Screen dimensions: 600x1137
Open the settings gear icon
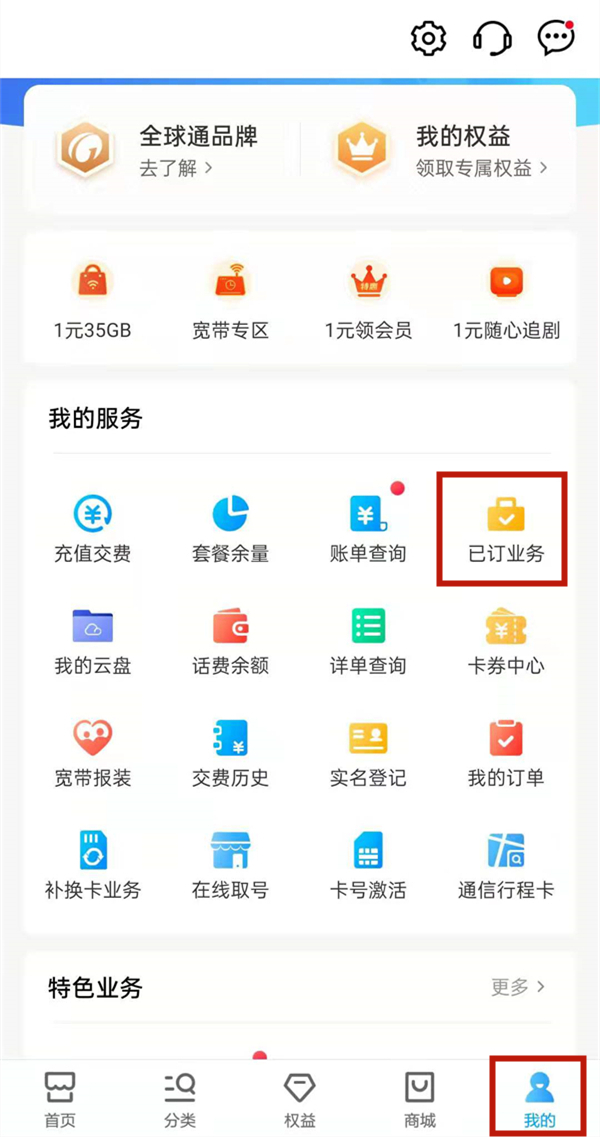(x=428, y=39)
